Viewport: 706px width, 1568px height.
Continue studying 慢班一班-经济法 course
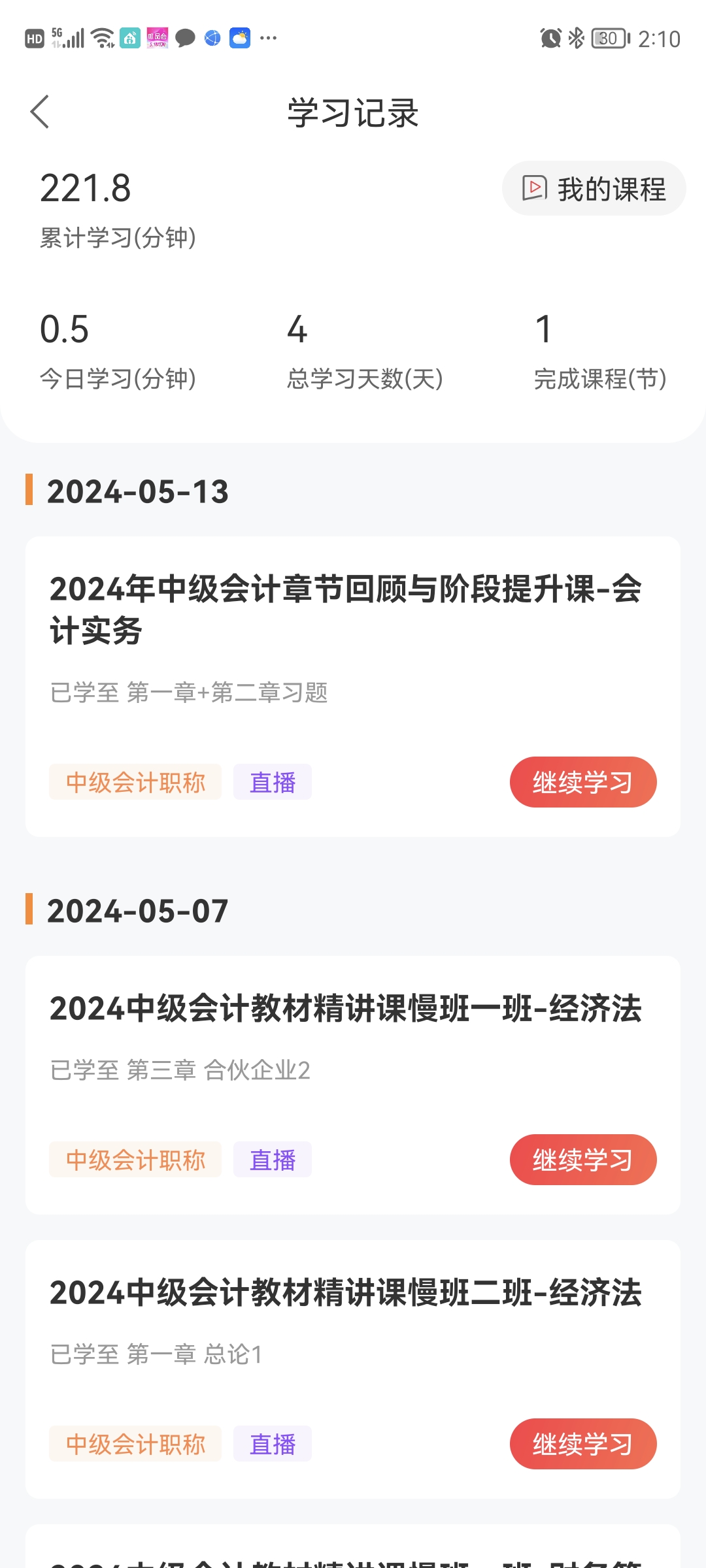[583, 1160]
